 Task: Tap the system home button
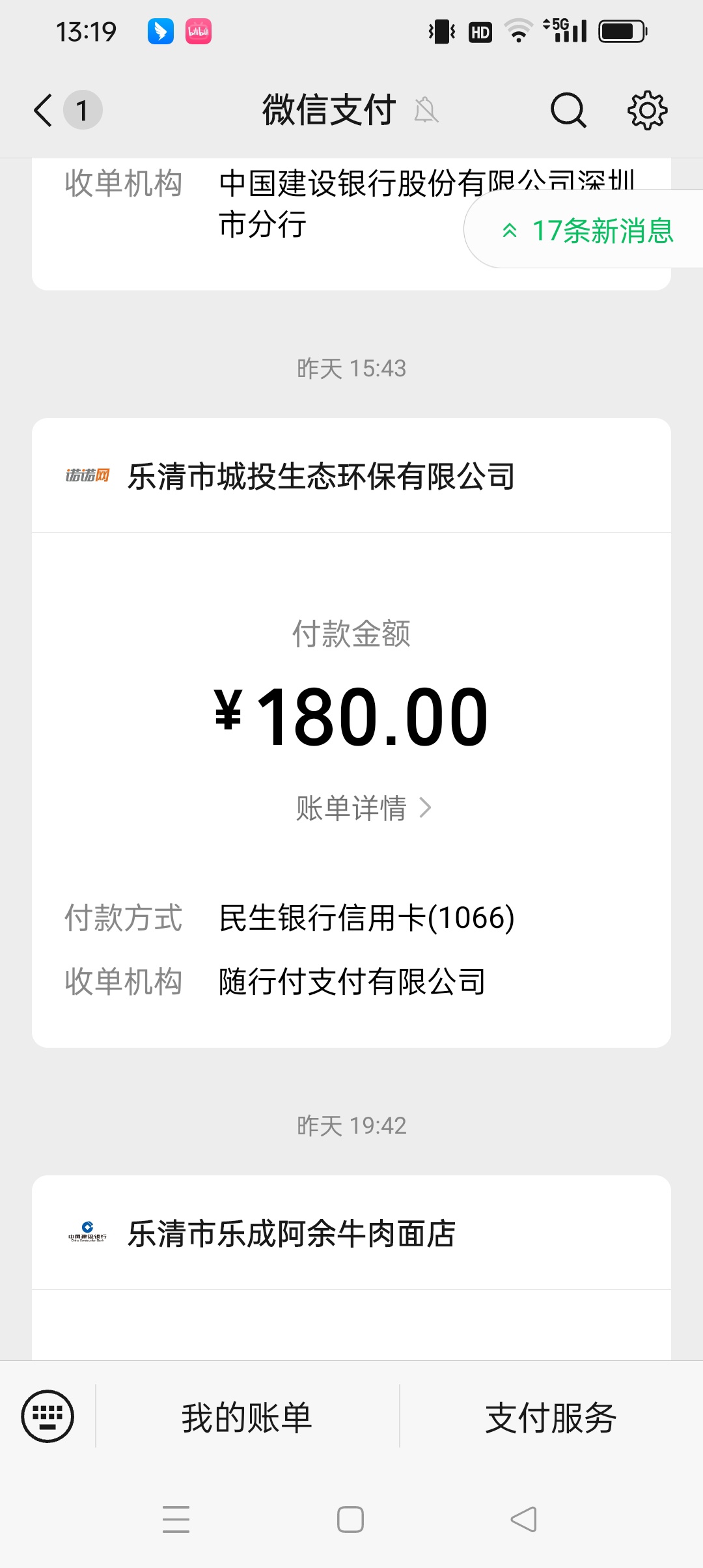pos(350,1519)
